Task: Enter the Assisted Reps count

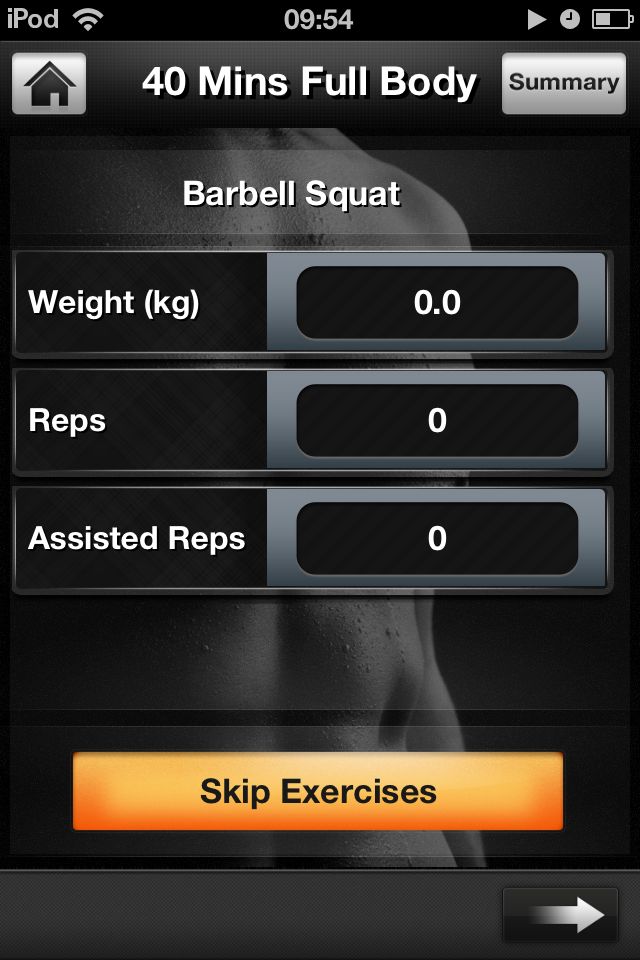Action: (437, 539)
